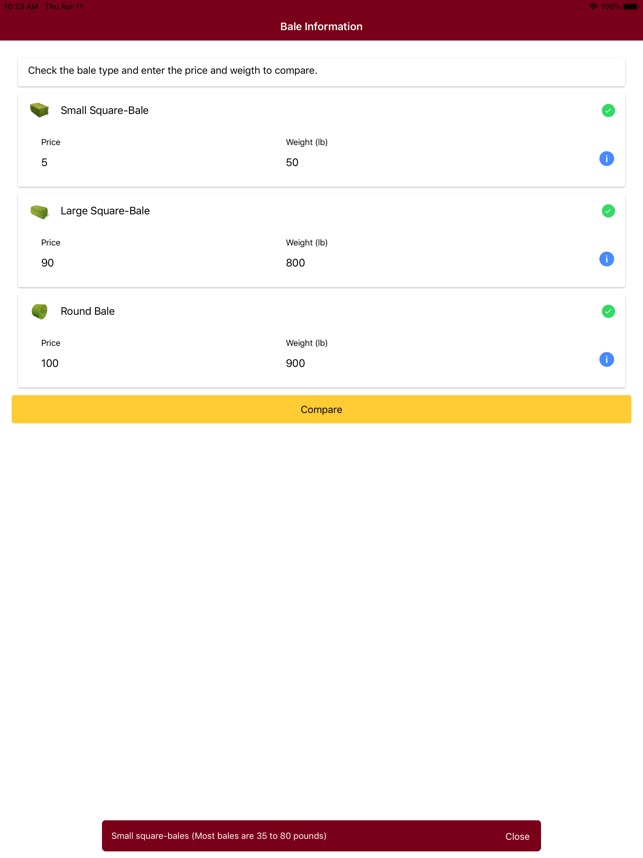Tap the Compare button
Screen dimensions: 643x858
(321, 409)
